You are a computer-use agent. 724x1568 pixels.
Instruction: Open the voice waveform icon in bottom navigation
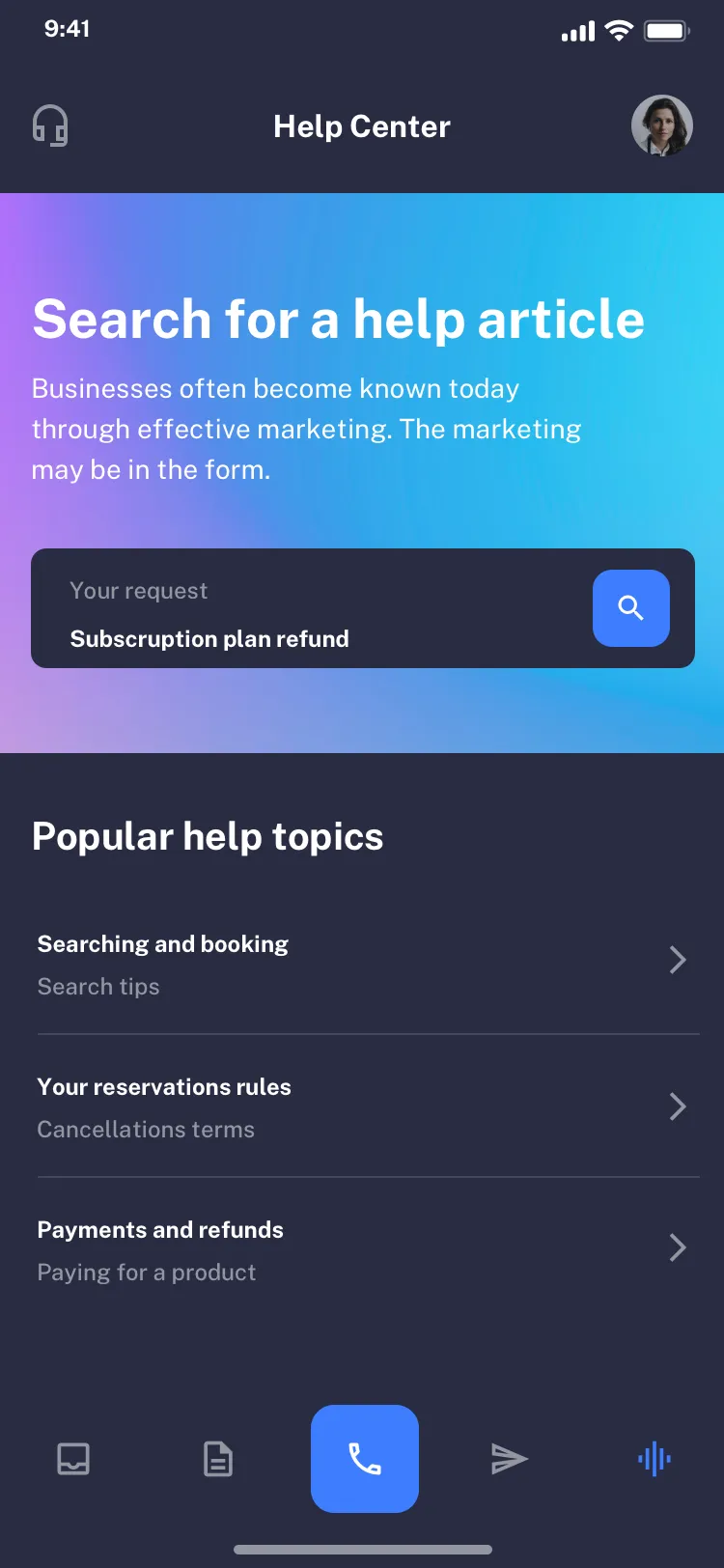[654, 1459]
